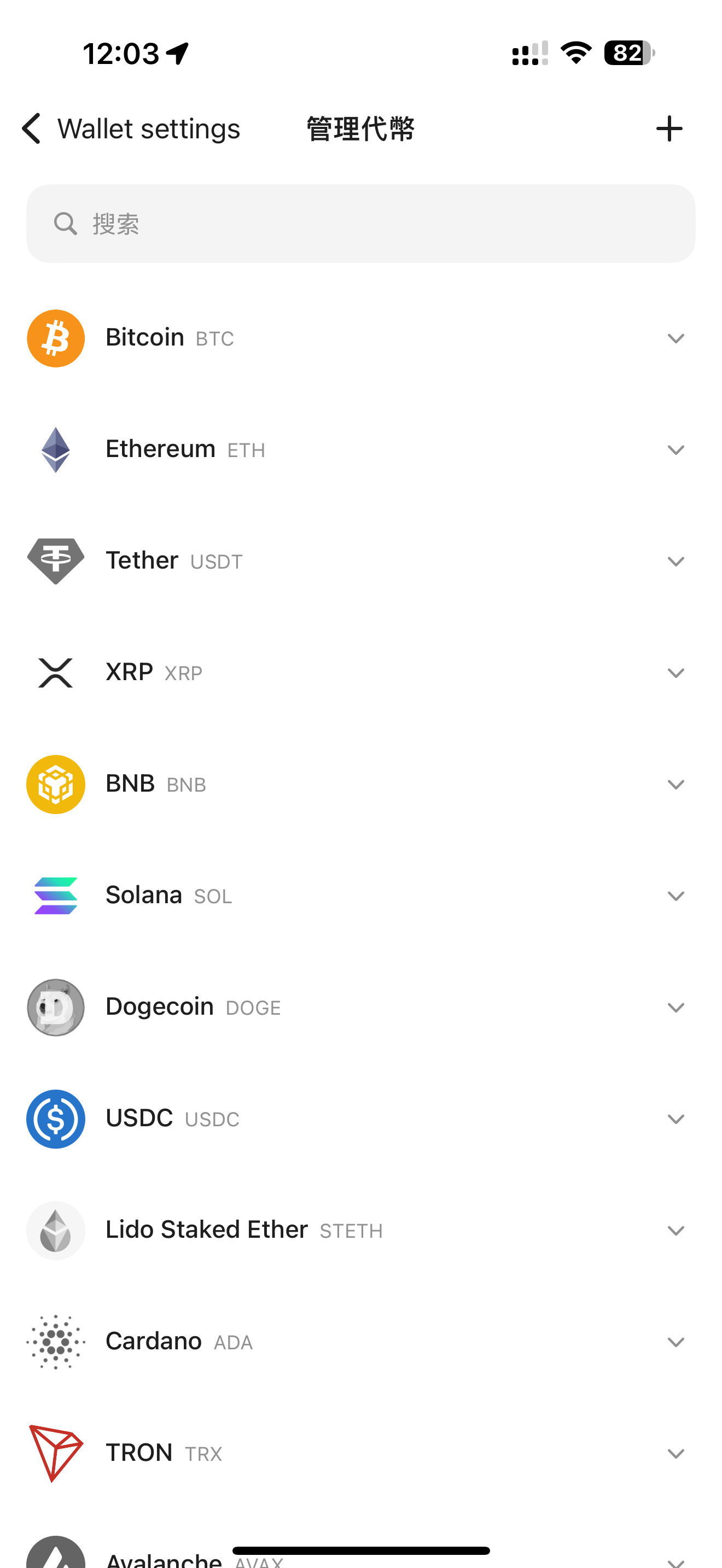722x1568 pixels.
Task: Click the Solana SOL gradient icon
Action: 55,896
